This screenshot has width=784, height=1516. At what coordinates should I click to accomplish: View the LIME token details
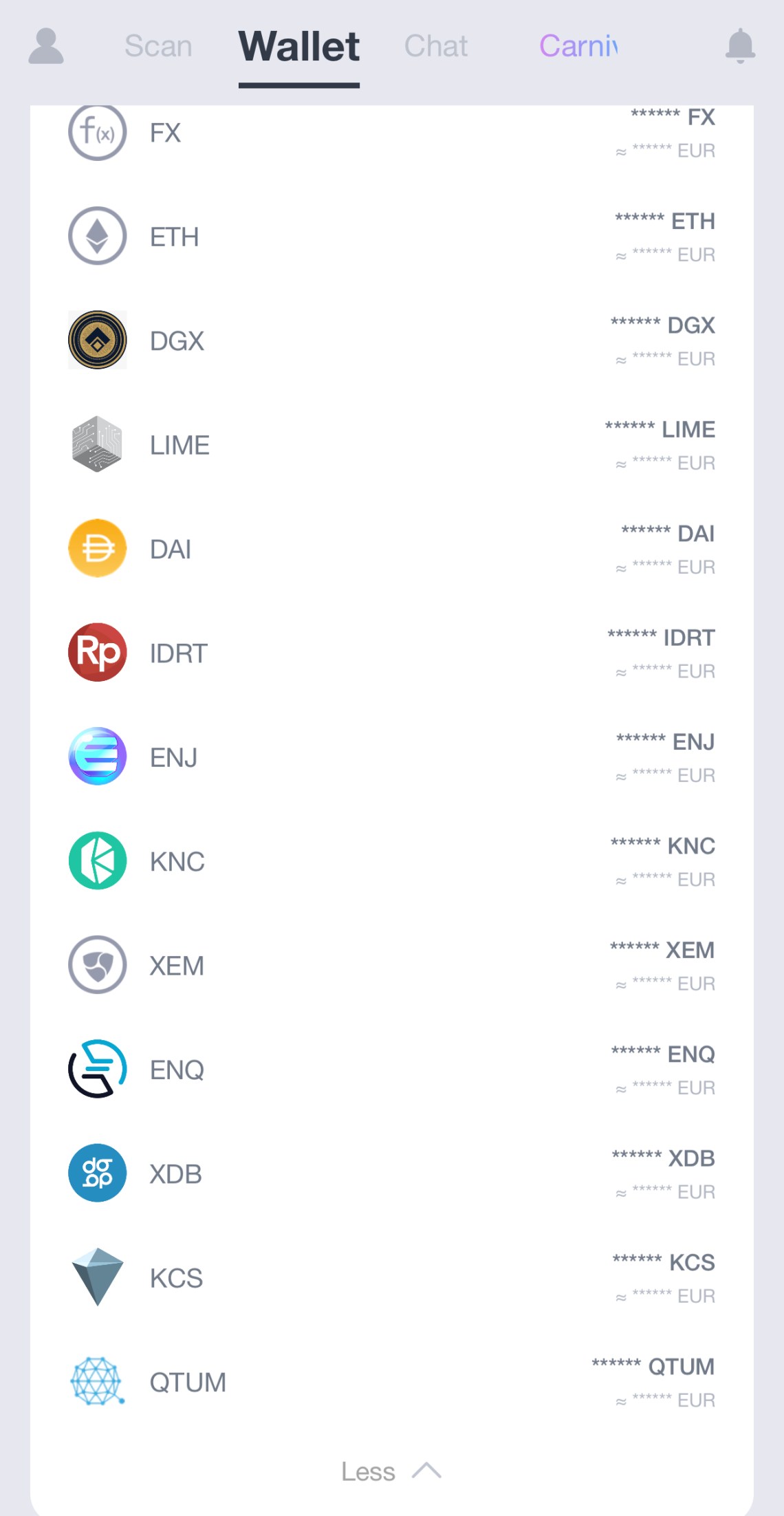pos(391,445)
